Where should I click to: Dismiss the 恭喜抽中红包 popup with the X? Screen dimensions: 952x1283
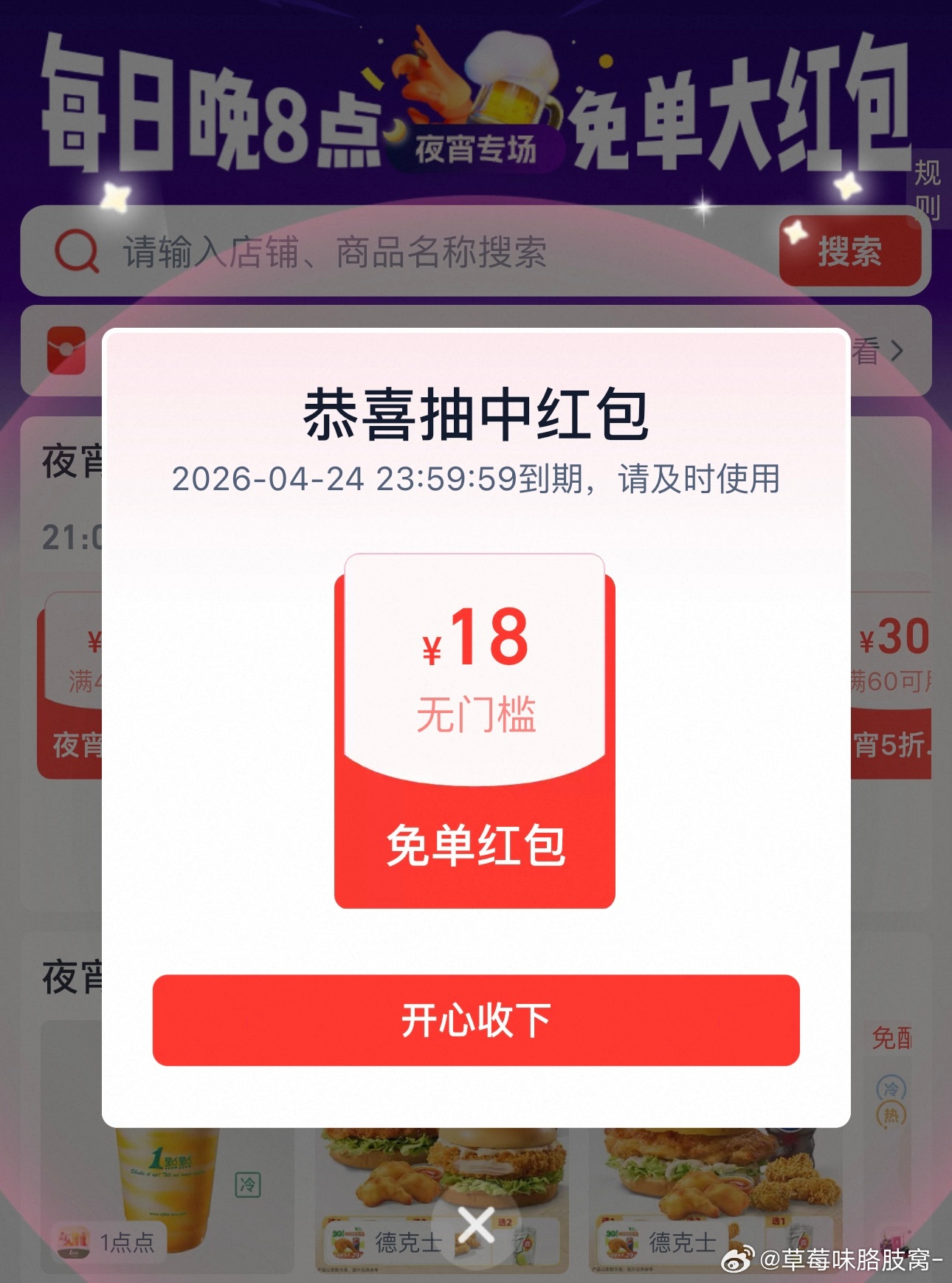pos(476,1225)
